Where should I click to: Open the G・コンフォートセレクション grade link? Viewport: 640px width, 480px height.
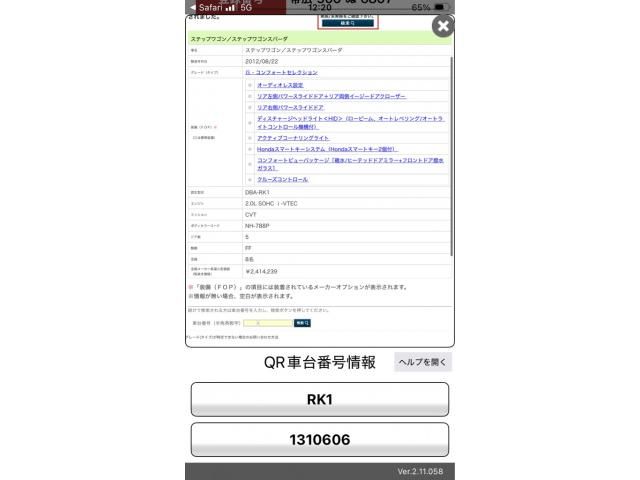click(281, 73)
